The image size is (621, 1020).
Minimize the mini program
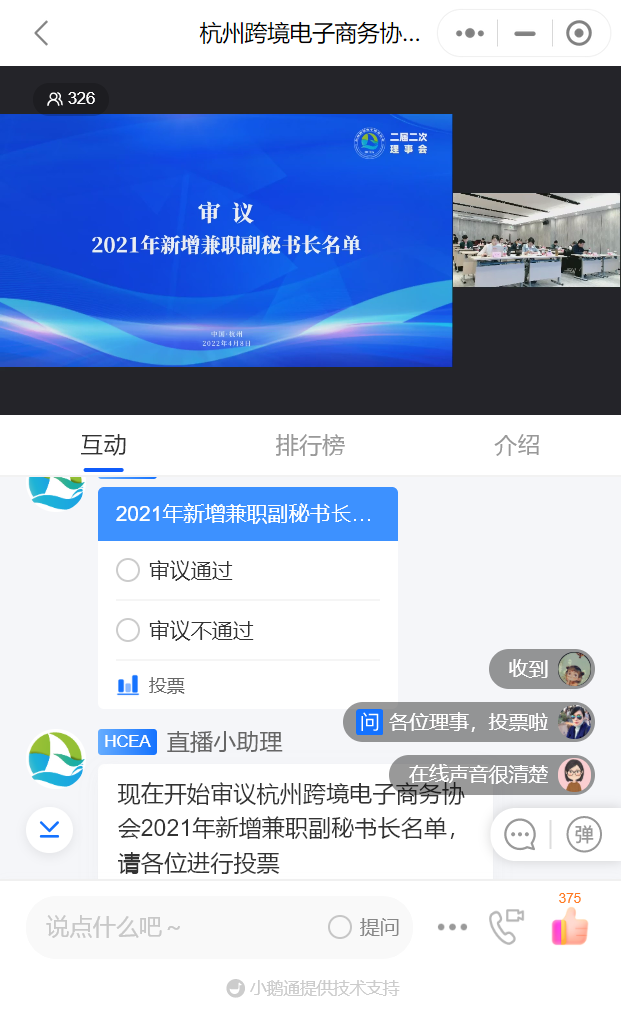(524, 33)
